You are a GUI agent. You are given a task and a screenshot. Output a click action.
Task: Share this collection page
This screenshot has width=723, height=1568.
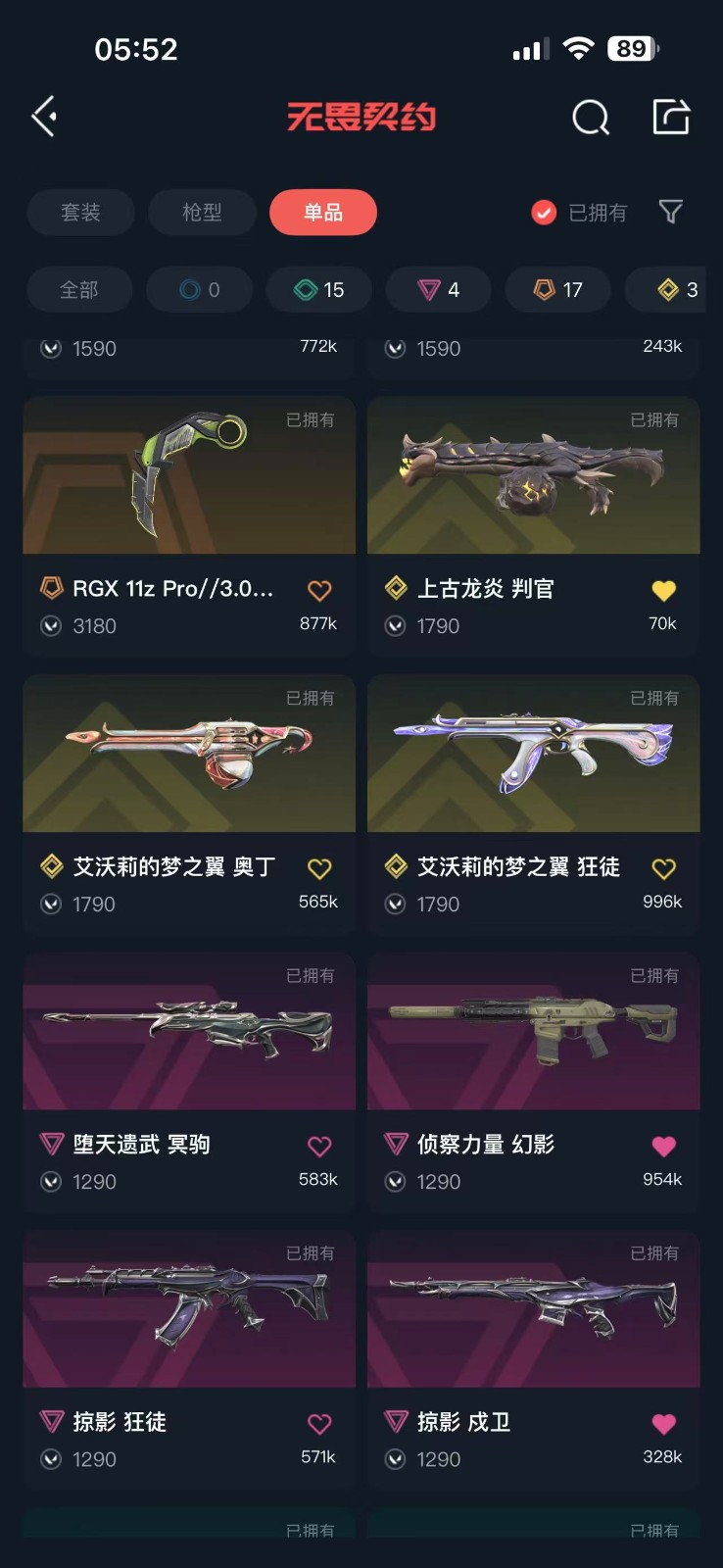click(671, 117)
